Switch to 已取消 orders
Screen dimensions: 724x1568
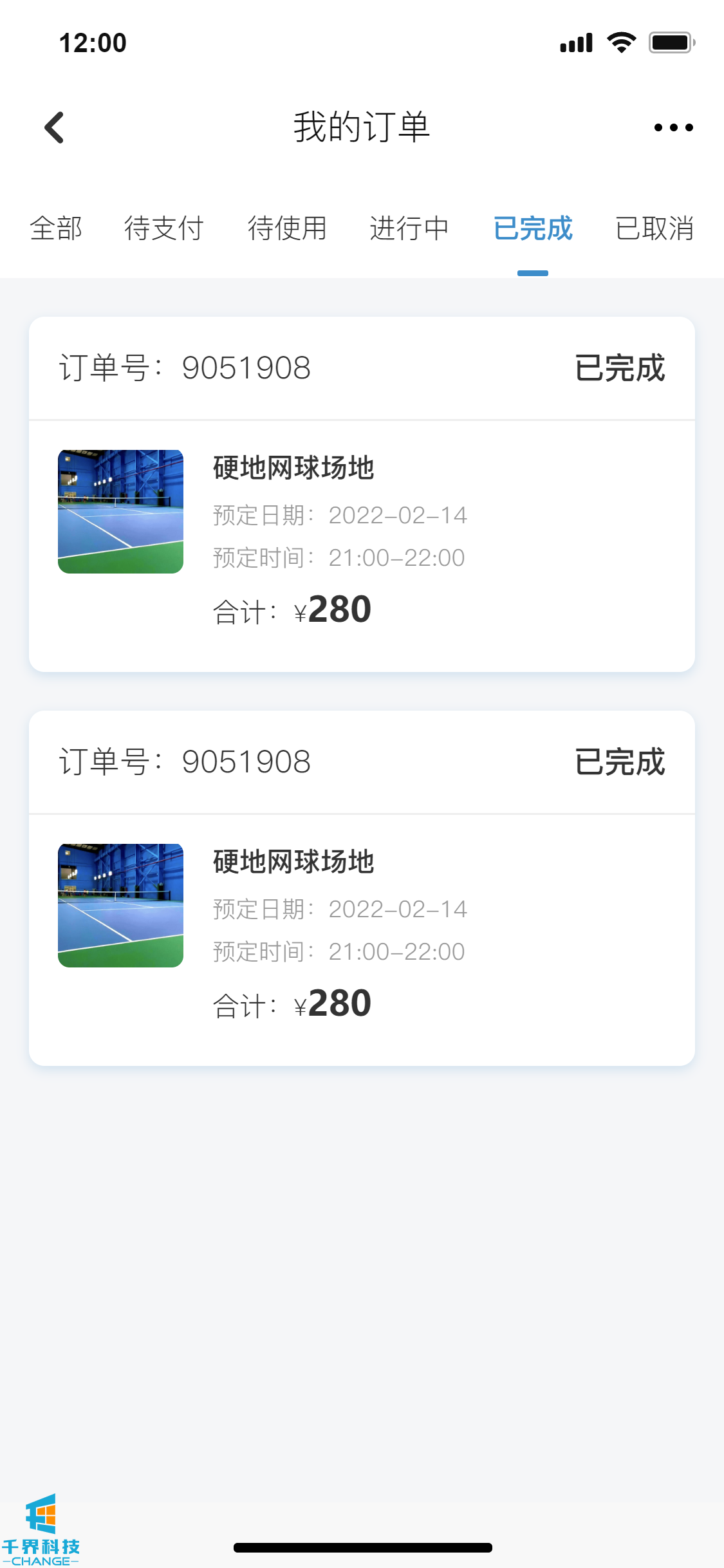[654, 229]
